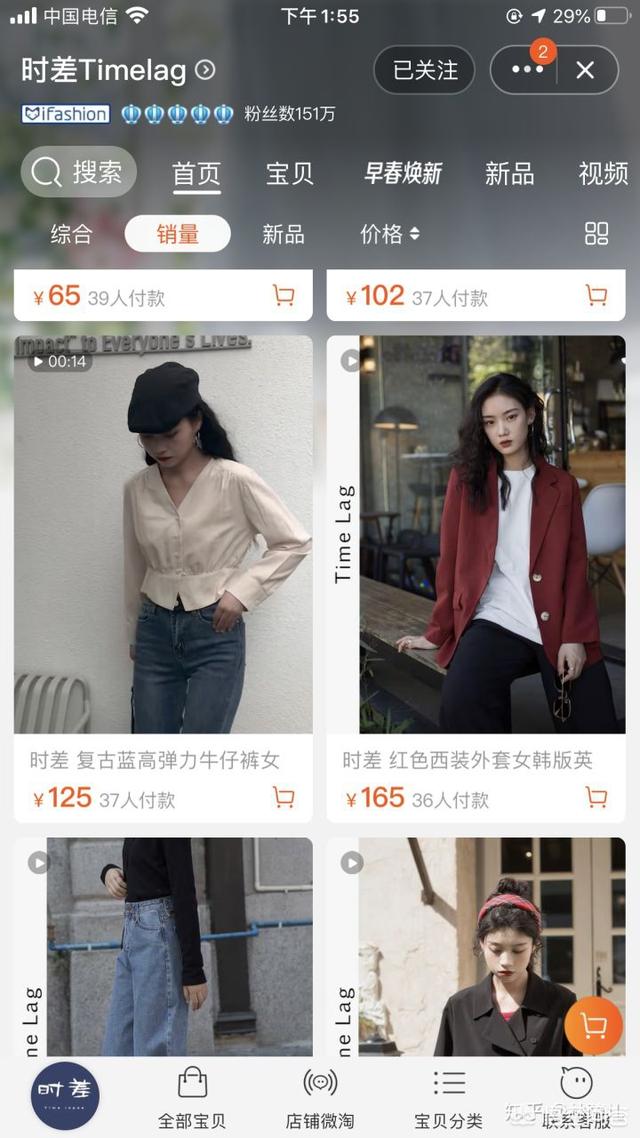This screenshot has width=640, height=1138.
Task: Go to 店铺微淘
Action: tap(319, 1096)
